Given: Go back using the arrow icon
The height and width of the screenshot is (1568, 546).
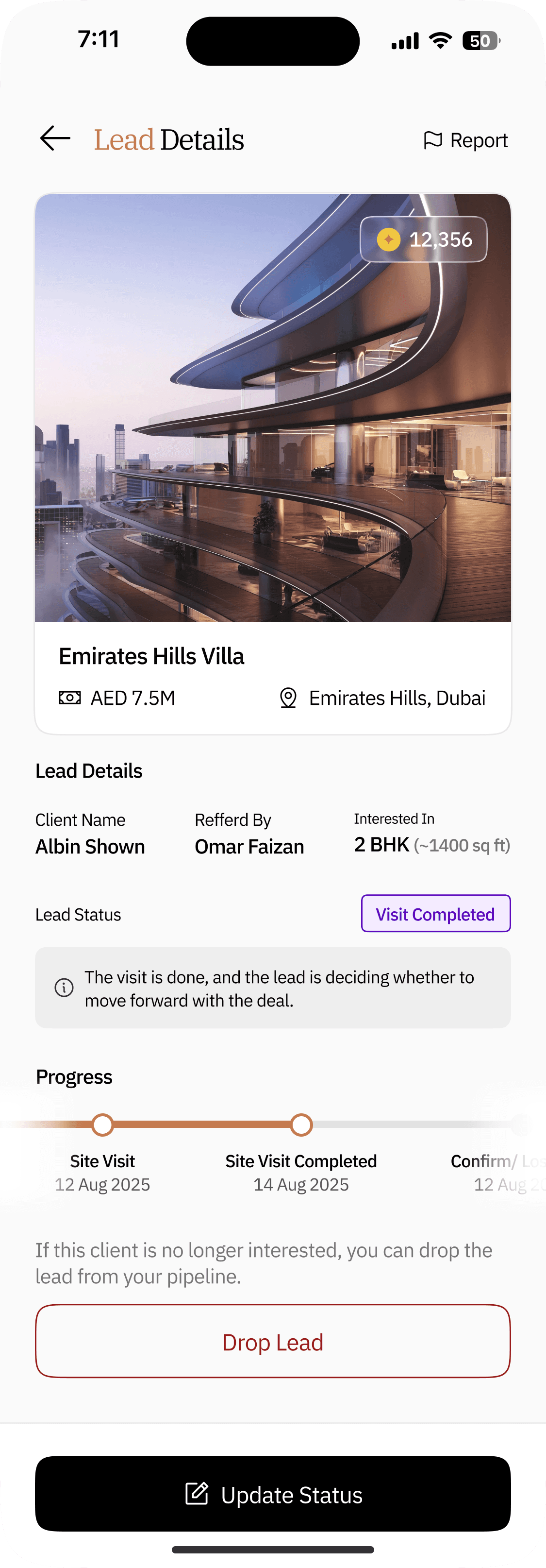Looking at the screenshot, I should [x=55, y=139].
